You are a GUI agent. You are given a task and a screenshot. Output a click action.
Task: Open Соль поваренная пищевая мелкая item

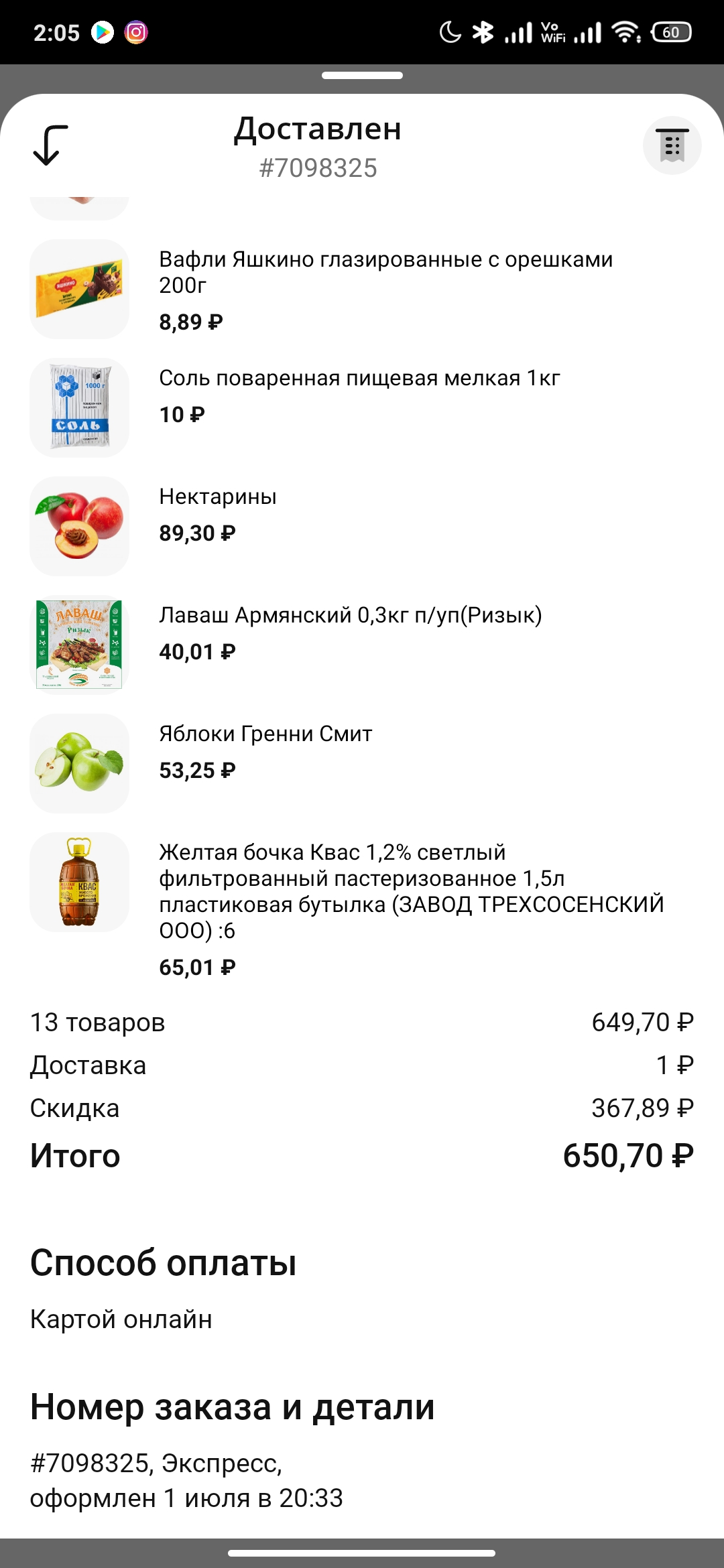click(362, 407)
